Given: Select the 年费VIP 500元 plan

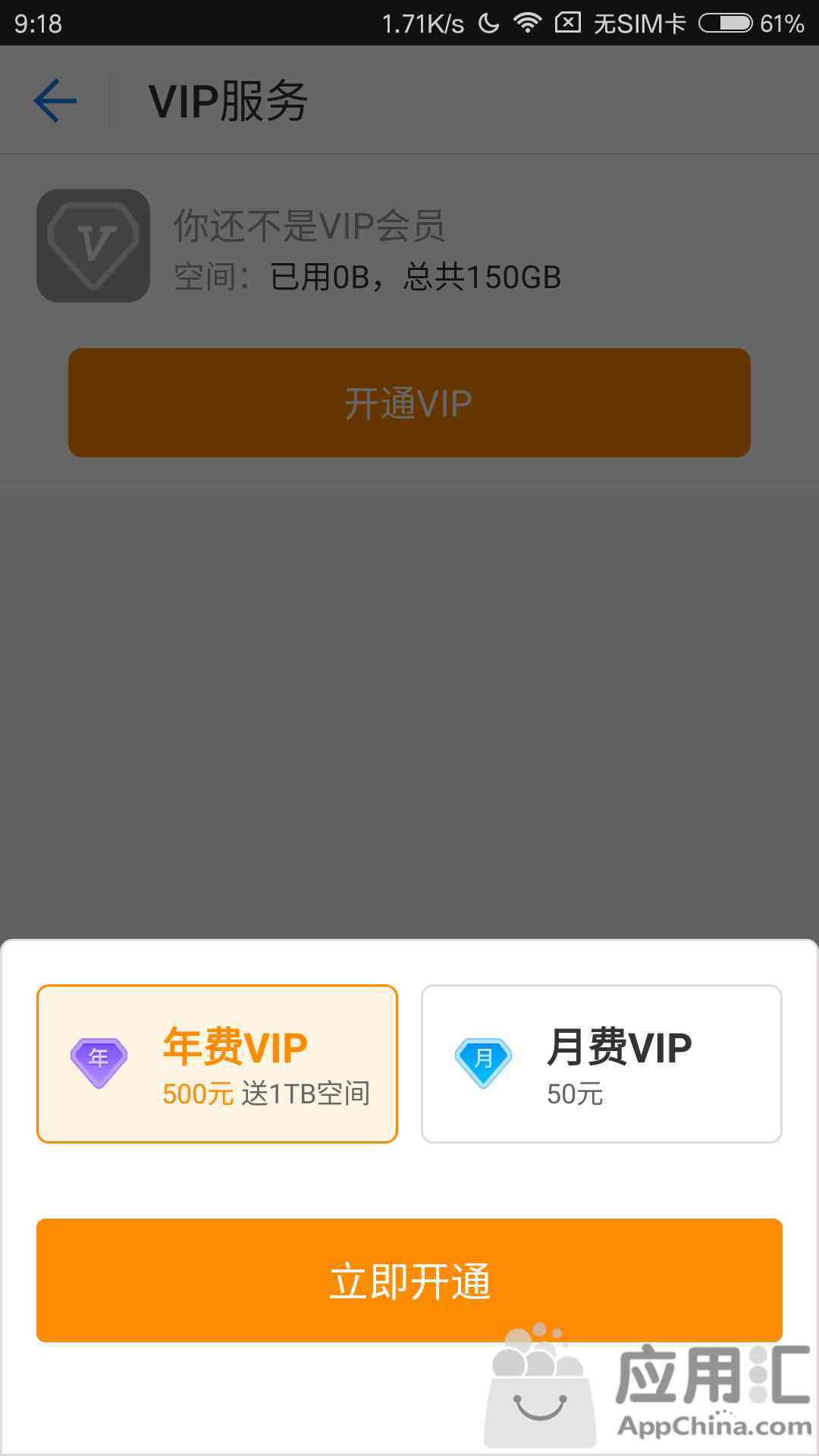Looking at the screenshot, I should (x=217, y=1063).
